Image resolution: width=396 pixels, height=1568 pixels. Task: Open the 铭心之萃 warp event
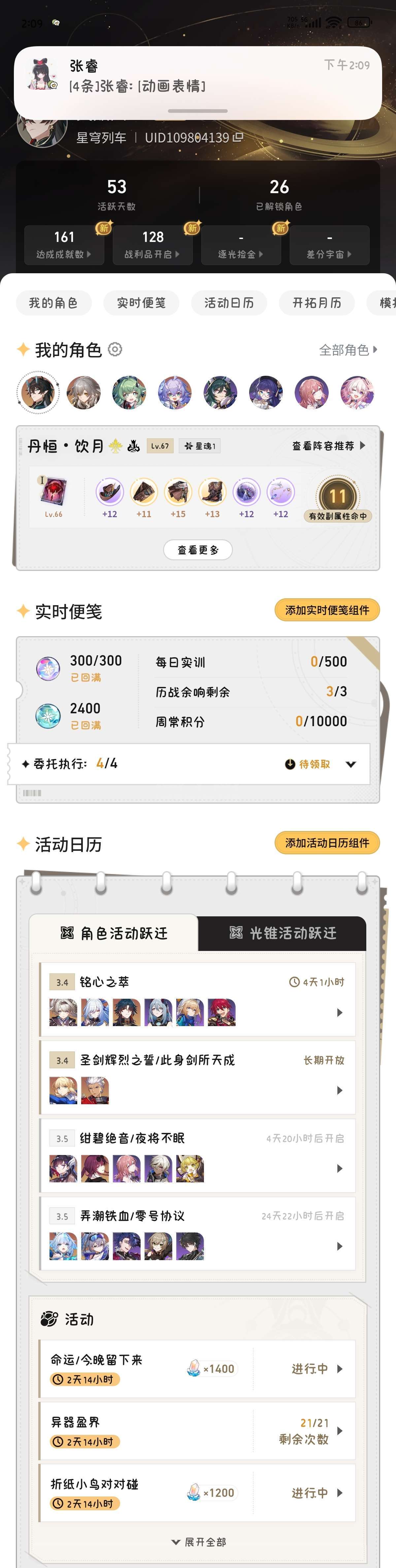pos(197,999)
